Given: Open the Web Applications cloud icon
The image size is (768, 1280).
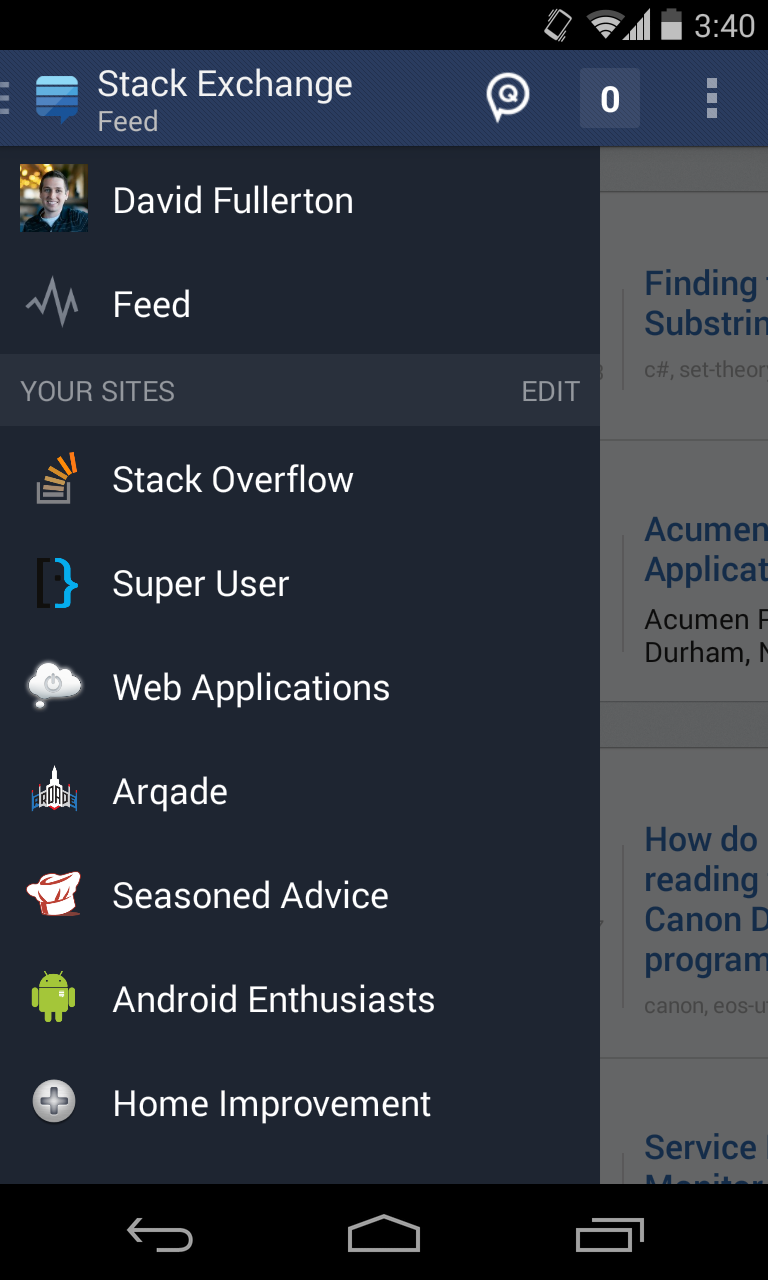Looking at the screenshot, I should [x=54, y=687].
